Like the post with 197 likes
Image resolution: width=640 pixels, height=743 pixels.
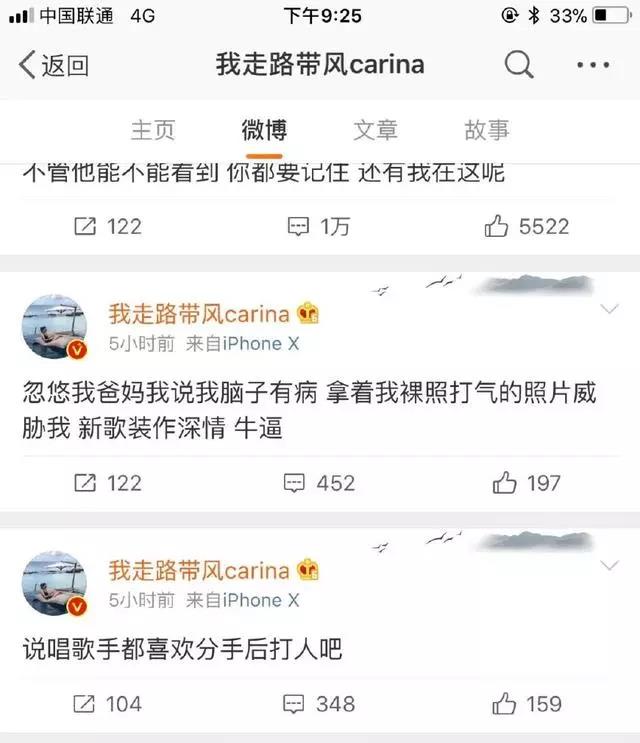(527, 483)
